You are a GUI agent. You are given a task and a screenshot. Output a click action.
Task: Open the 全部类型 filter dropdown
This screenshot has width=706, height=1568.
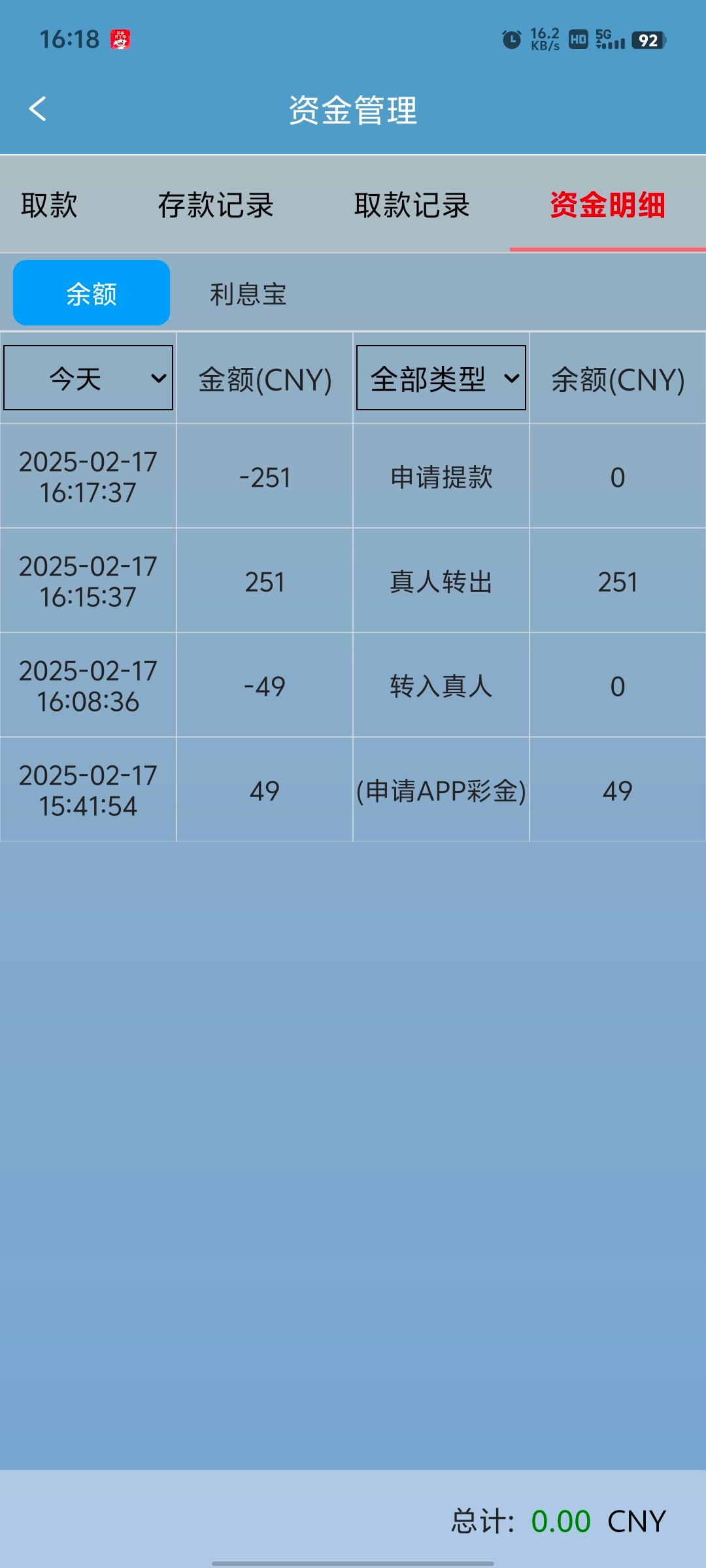[x=441, y=378]
